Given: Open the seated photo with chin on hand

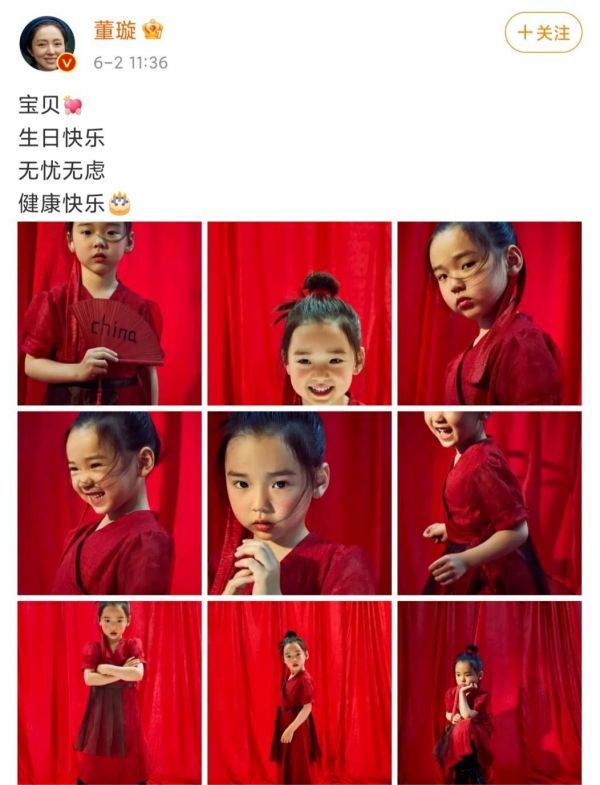Looking at the screenshot, I should coord(489,692).
